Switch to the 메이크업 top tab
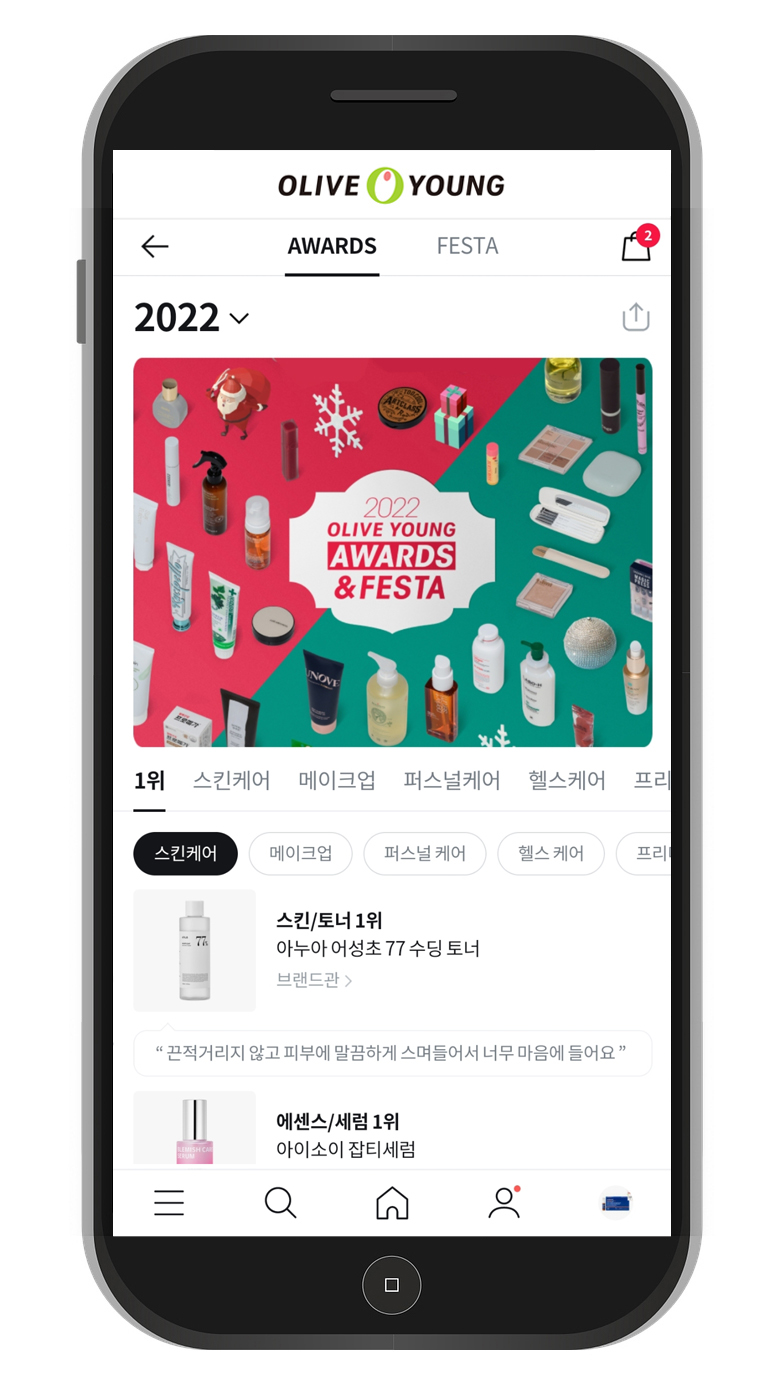This screenshot has width=782, height=1380. (x=337, y=780)
